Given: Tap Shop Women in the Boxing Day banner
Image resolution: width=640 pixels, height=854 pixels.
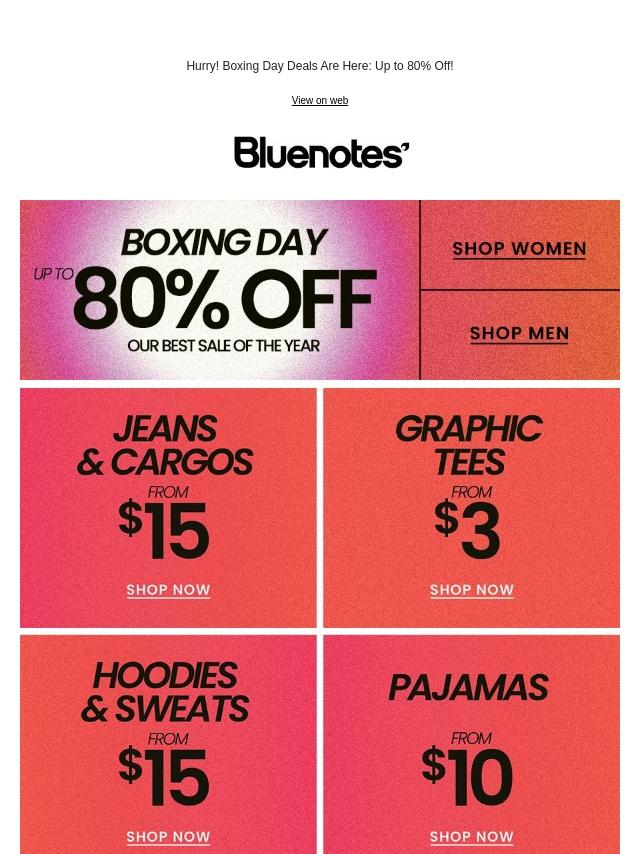Looking at the screenshot, I should coord(519,249).
